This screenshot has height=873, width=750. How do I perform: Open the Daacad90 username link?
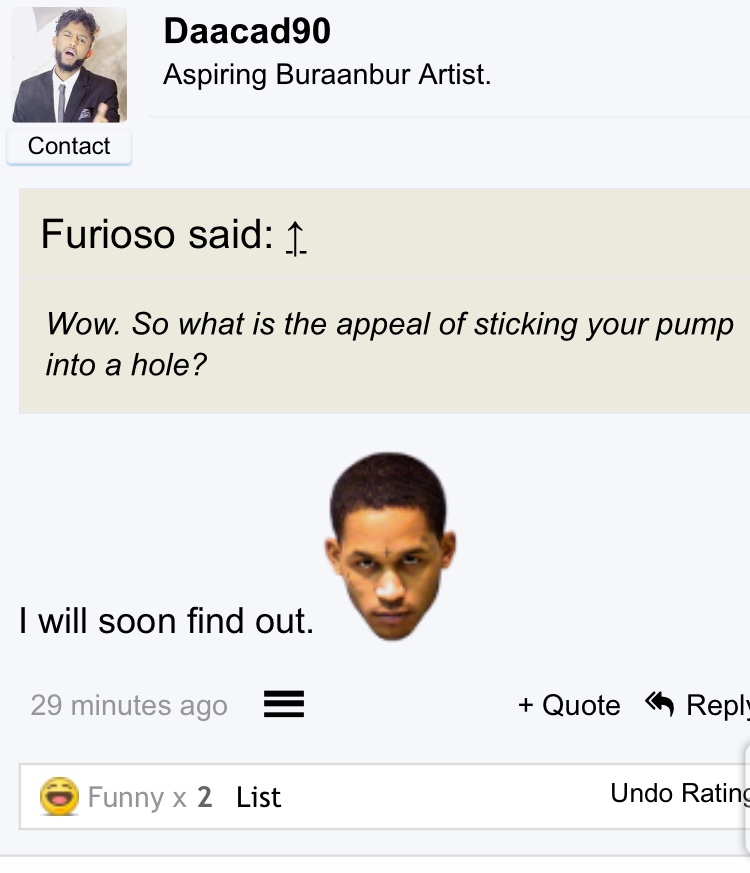point(247,31)
